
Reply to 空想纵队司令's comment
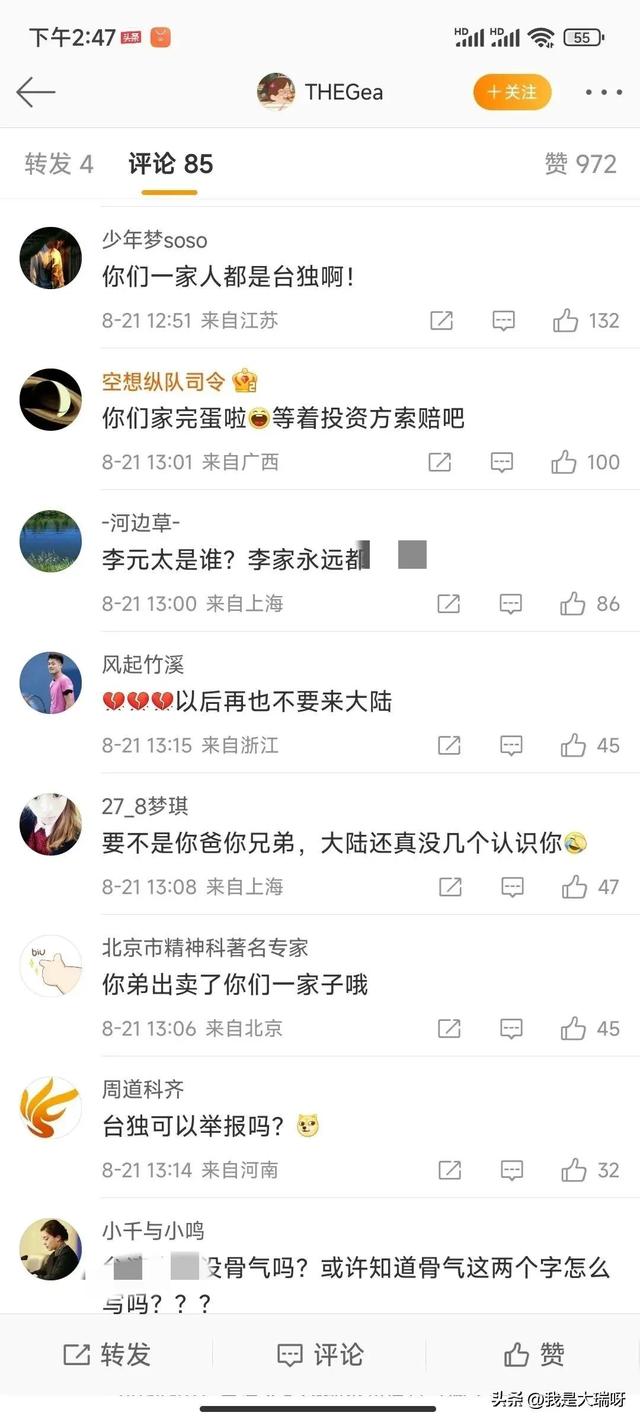[x=502, y=462]
